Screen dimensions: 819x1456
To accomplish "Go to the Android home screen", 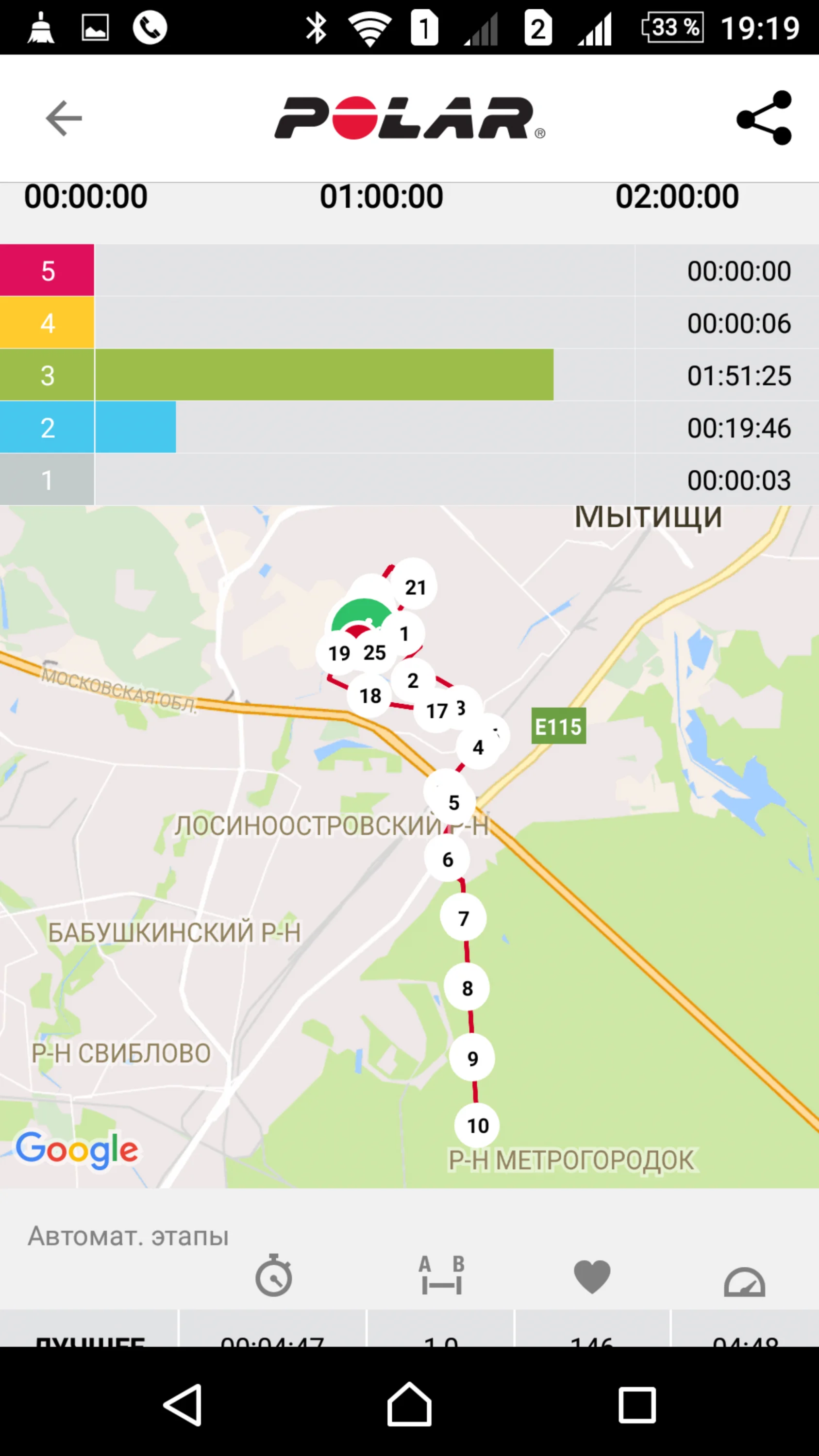I will (409, 1405).
